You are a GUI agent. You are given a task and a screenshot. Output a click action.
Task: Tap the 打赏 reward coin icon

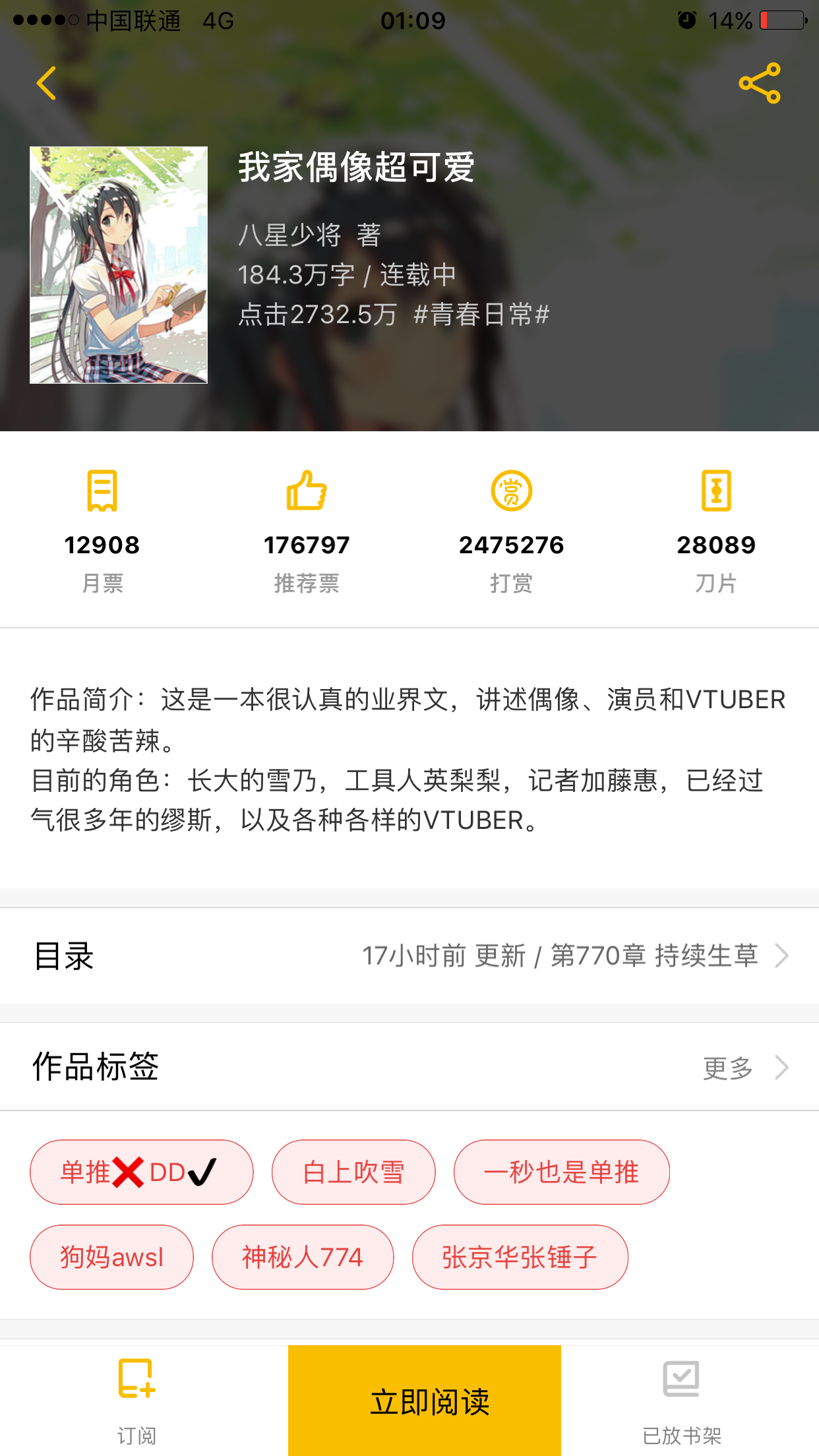coord(512,495)
